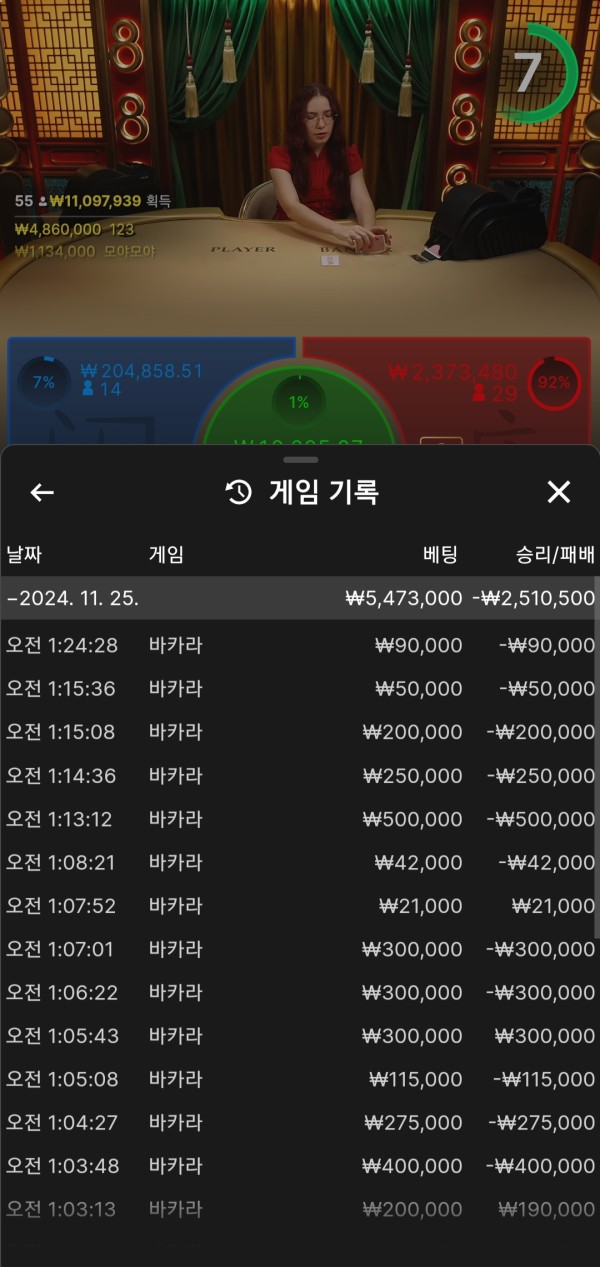View details of the 오전 1:15:08 round
This screenshot has height=1267, width=600.
pyautogui.click(x=300, y=732)
